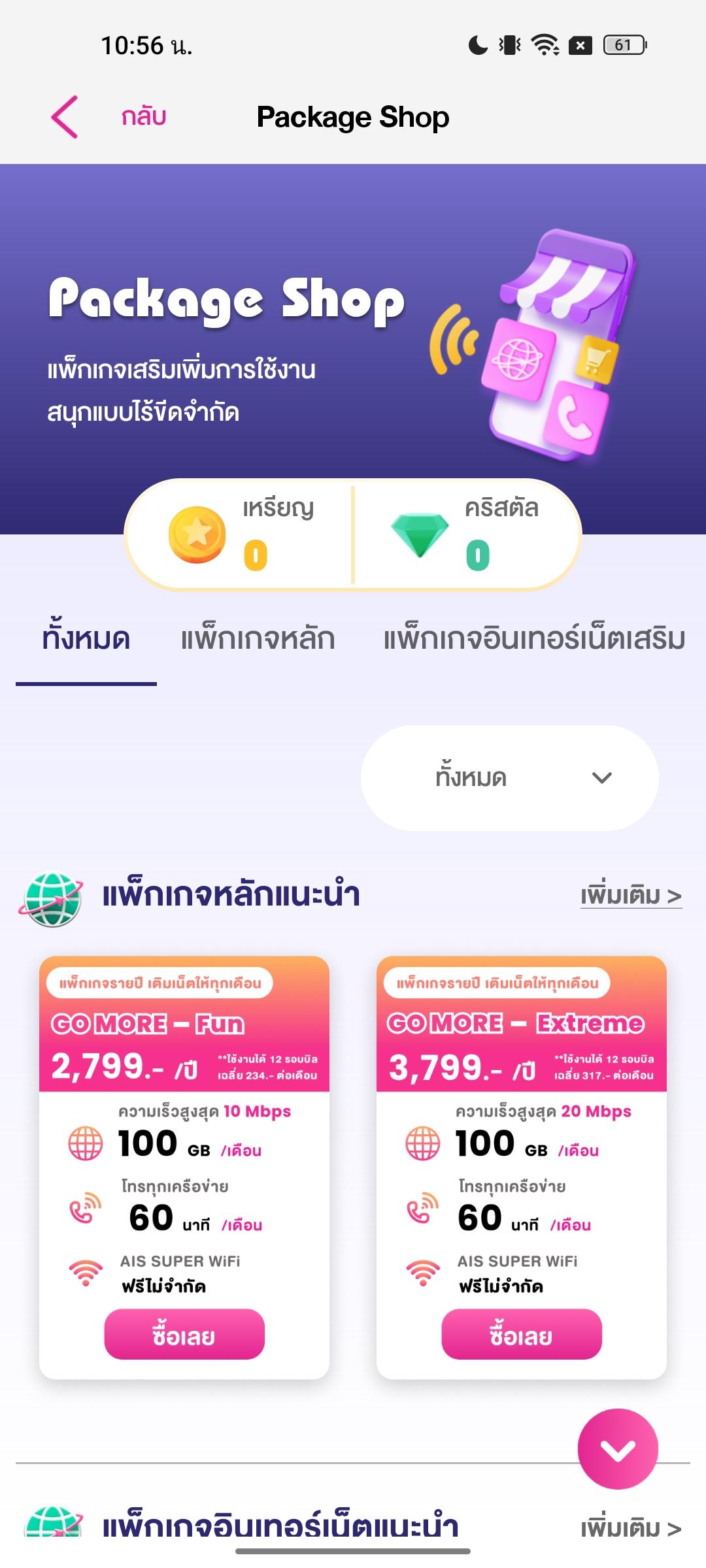This screenshot has width=706, height=1568.
Task: Switch to the แพ็กเกจอินเทอร์เน็ตเสริม tab
Action: (533, 639)
